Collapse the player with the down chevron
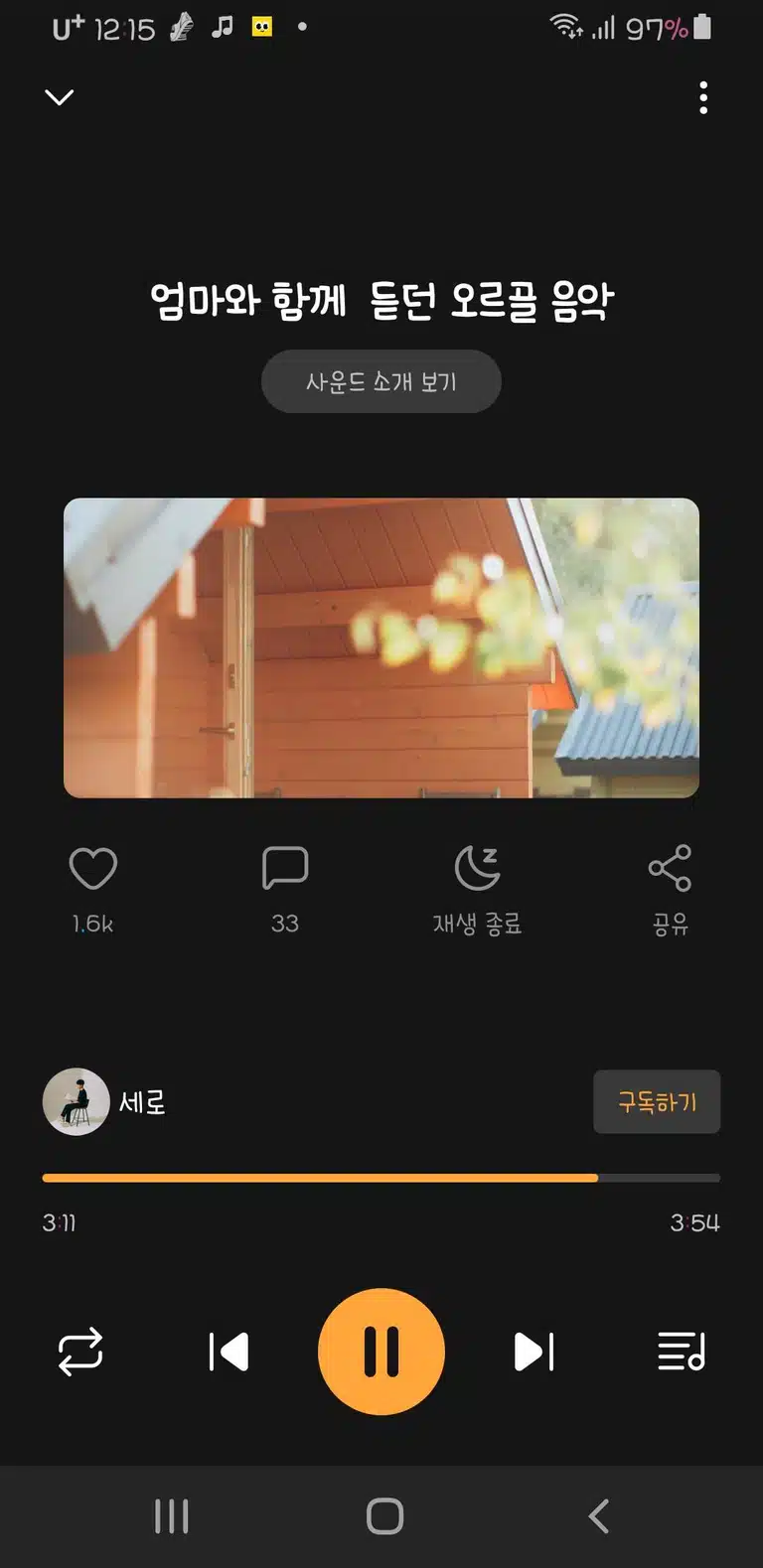This screenshot has height=1568, width=763. point(60,97)
